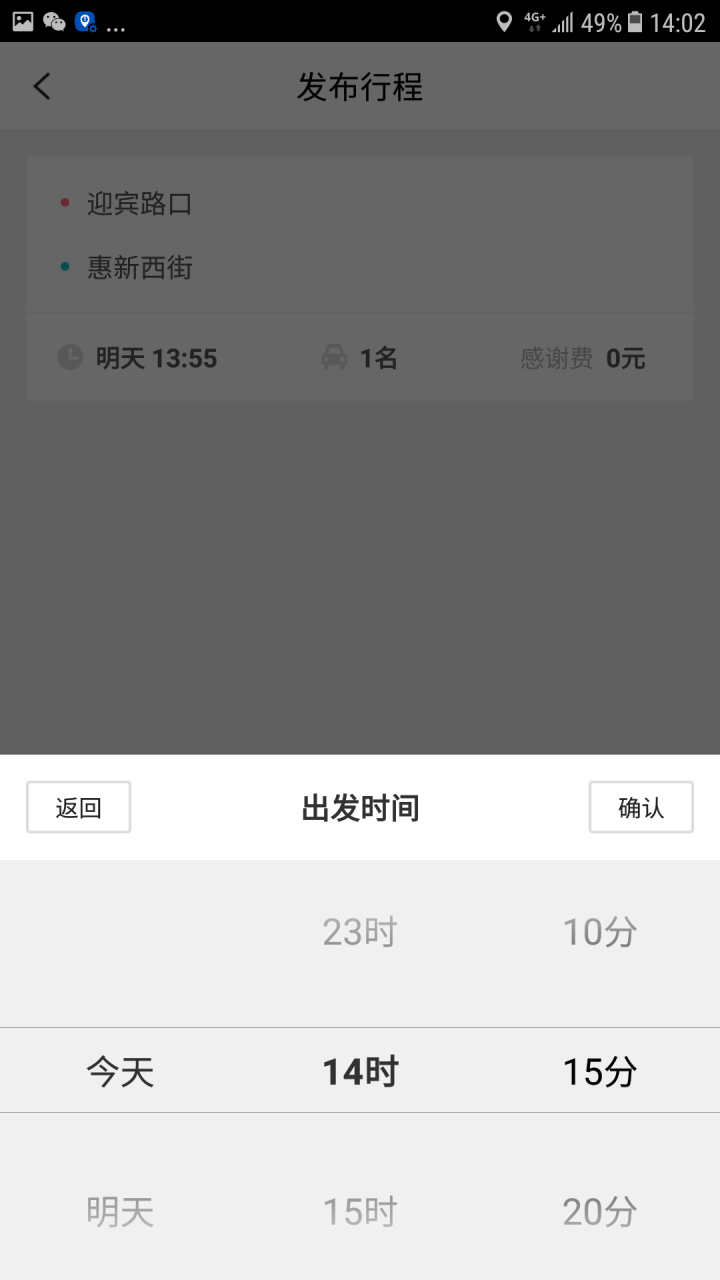Select 明天 in the day picker
Screen dimensions: 720x1280
(120, 1212)
